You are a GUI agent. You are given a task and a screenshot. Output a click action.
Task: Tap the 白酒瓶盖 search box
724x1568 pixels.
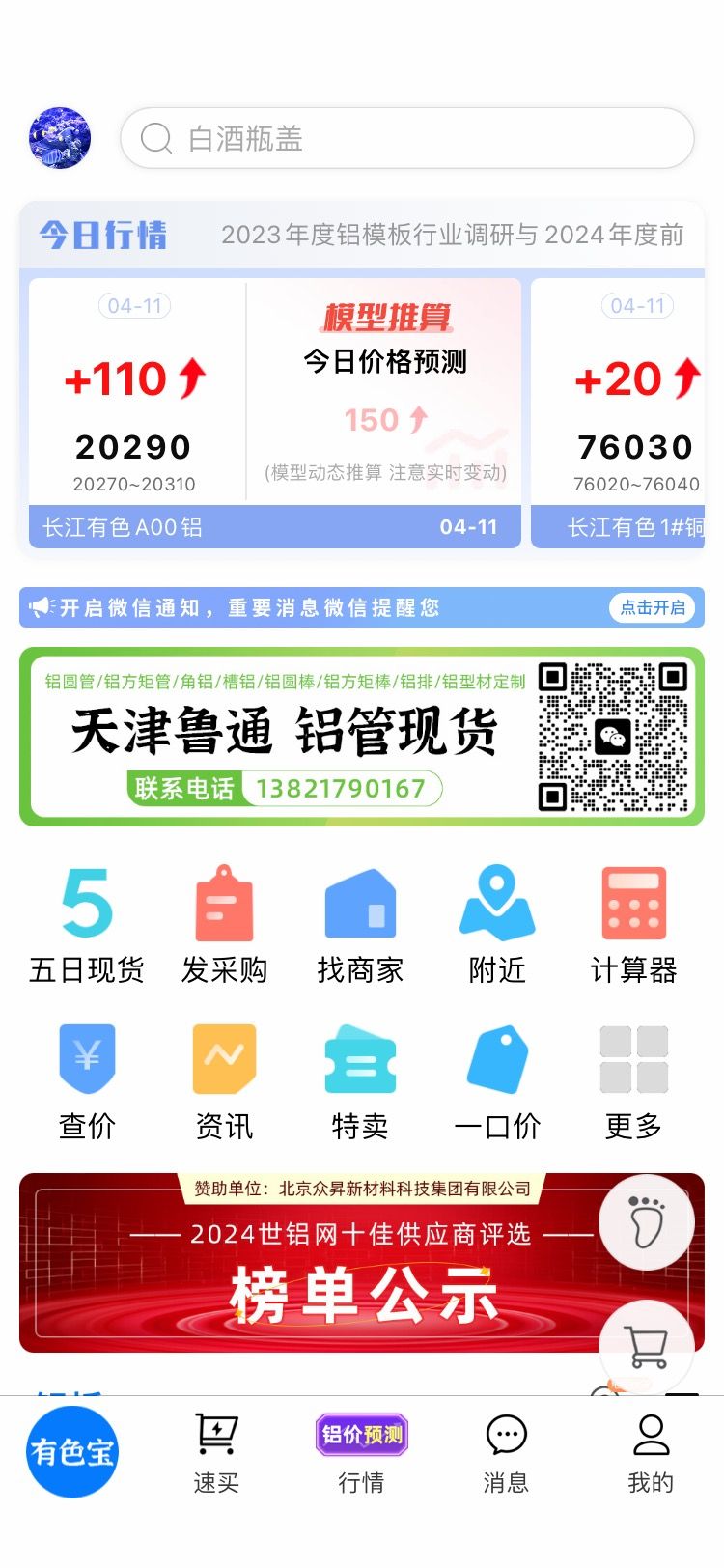click(x=406, y=138)
